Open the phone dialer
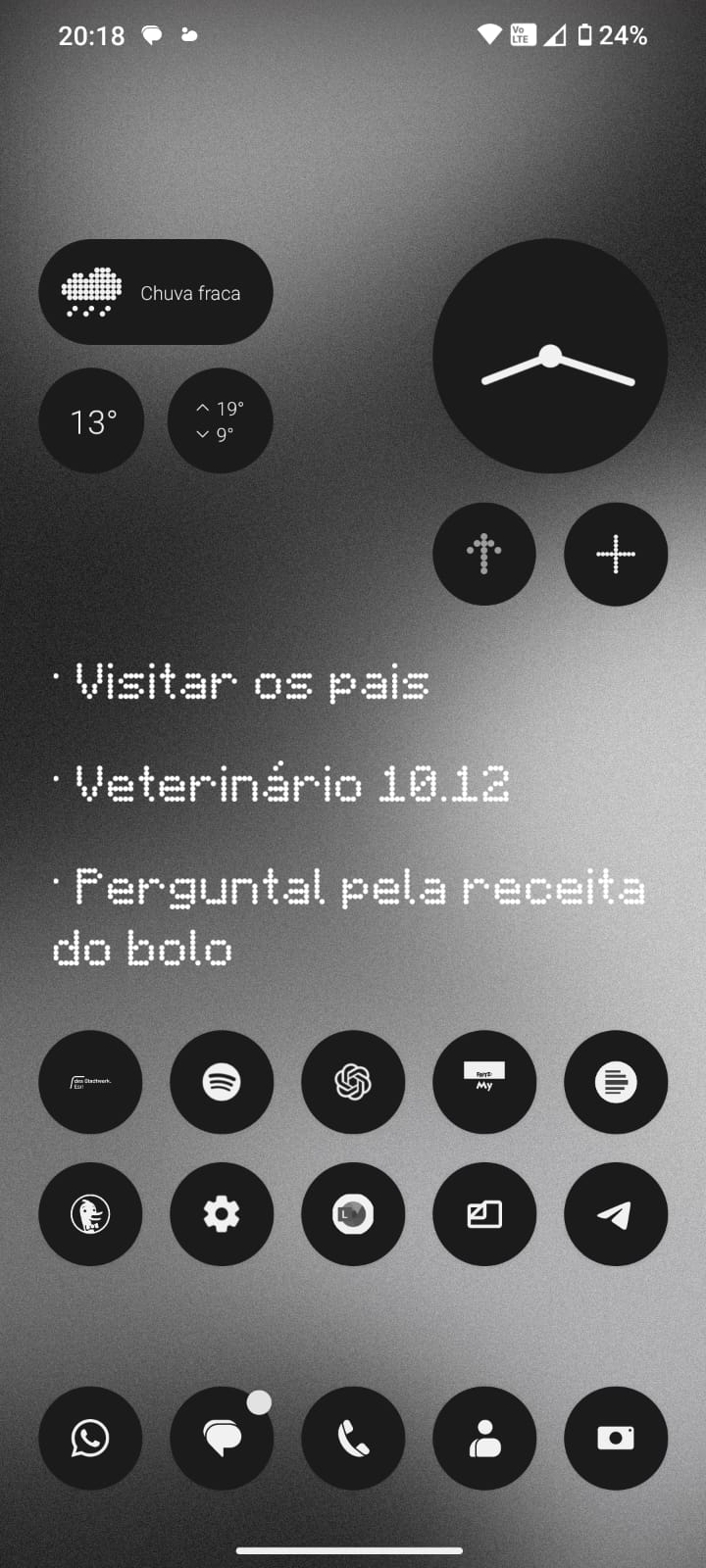Viewport: 706px width, 1568px height. tap(353, 1438)
